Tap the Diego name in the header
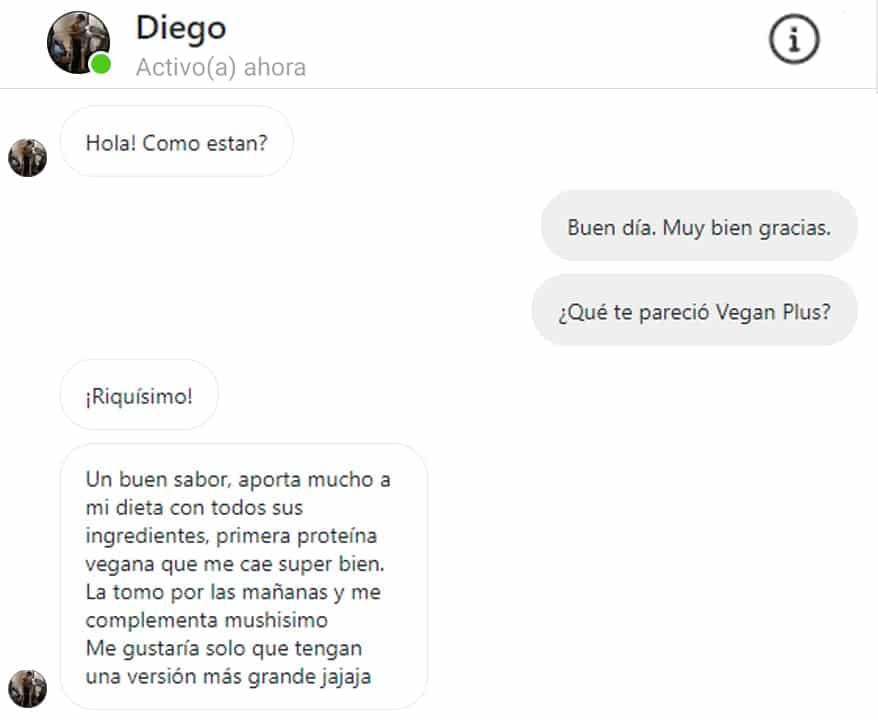The height and width of the screenshot is (720, 878). click(181, 28)
